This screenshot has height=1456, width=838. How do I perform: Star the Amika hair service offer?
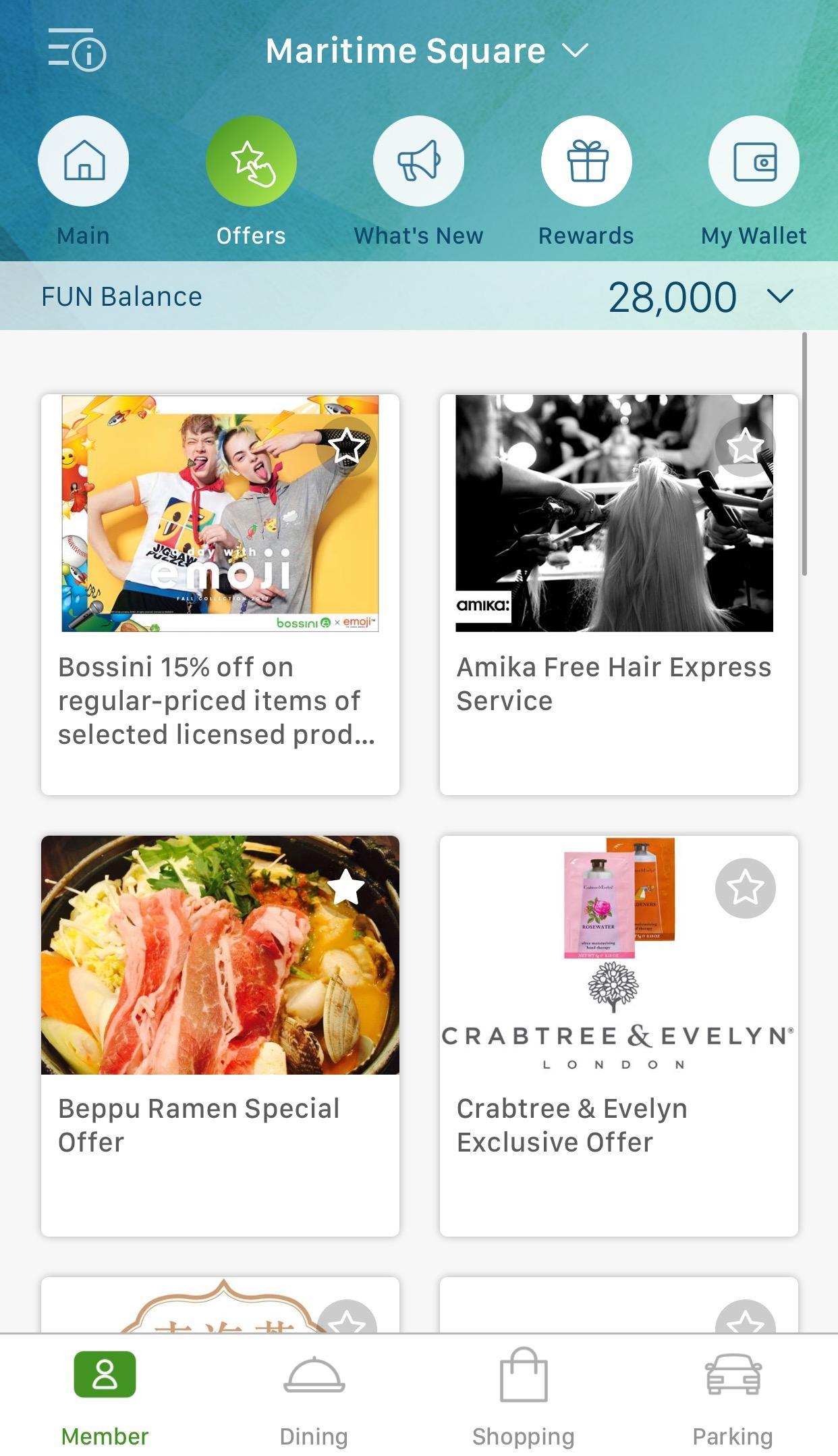[x=745, y=446]
